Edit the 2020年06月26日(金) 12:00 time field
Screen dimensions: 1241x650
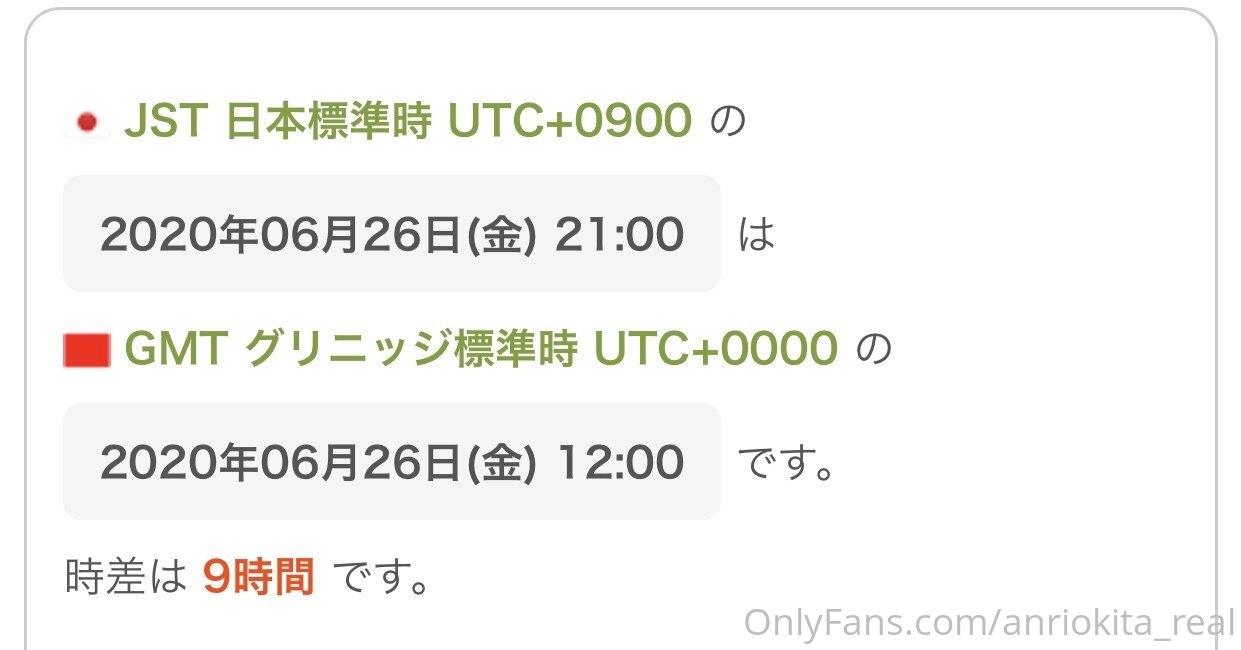click(392, 462)
